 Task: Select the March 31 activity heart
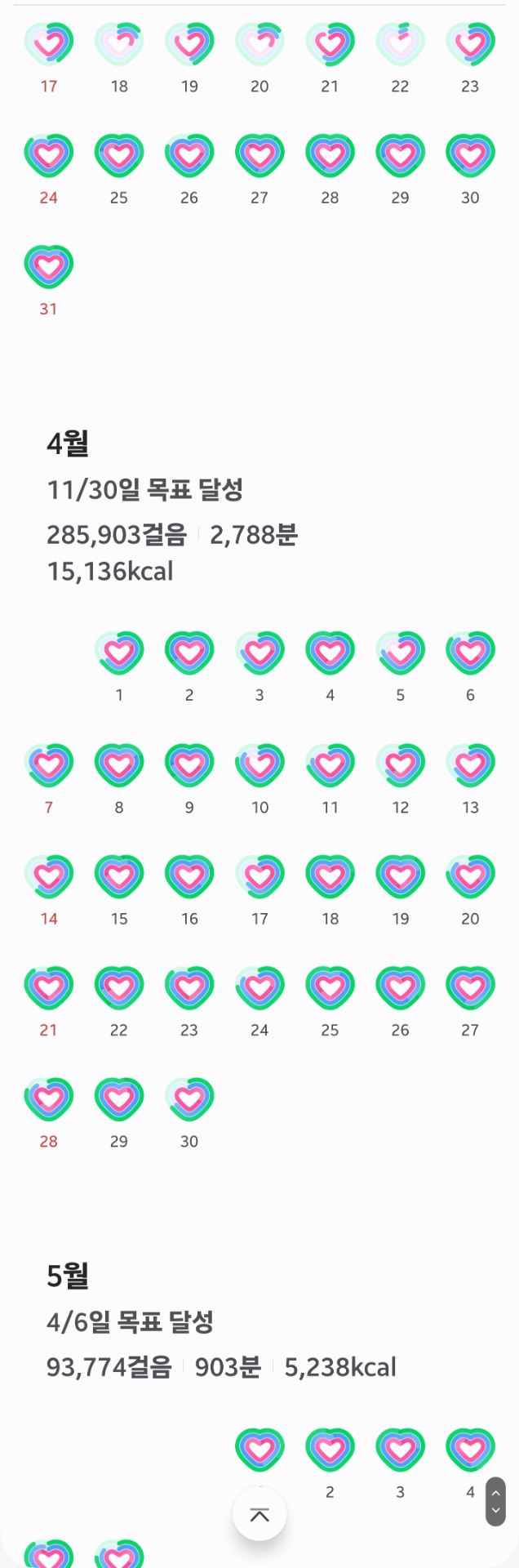49,266
